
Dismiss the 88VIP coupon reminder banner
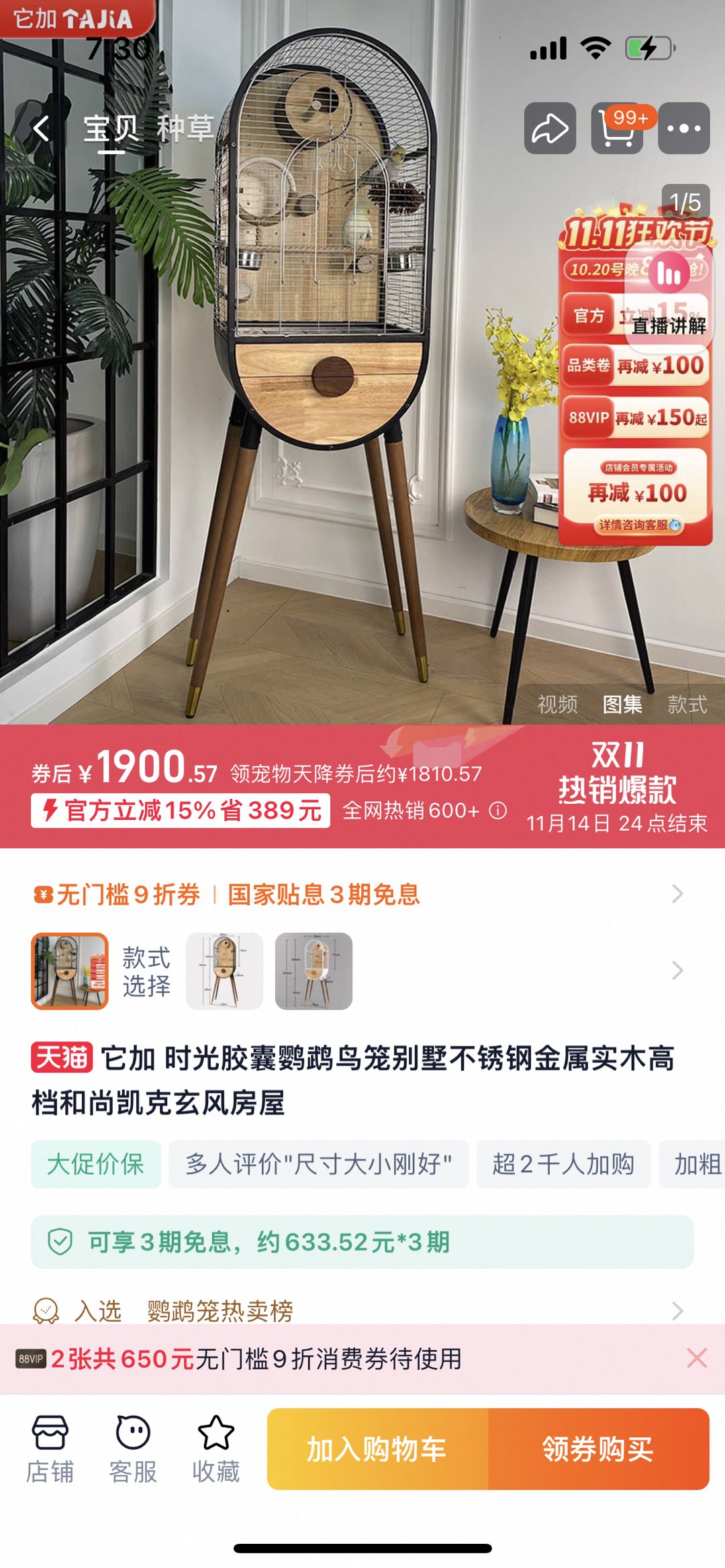tap(697, 1358)
